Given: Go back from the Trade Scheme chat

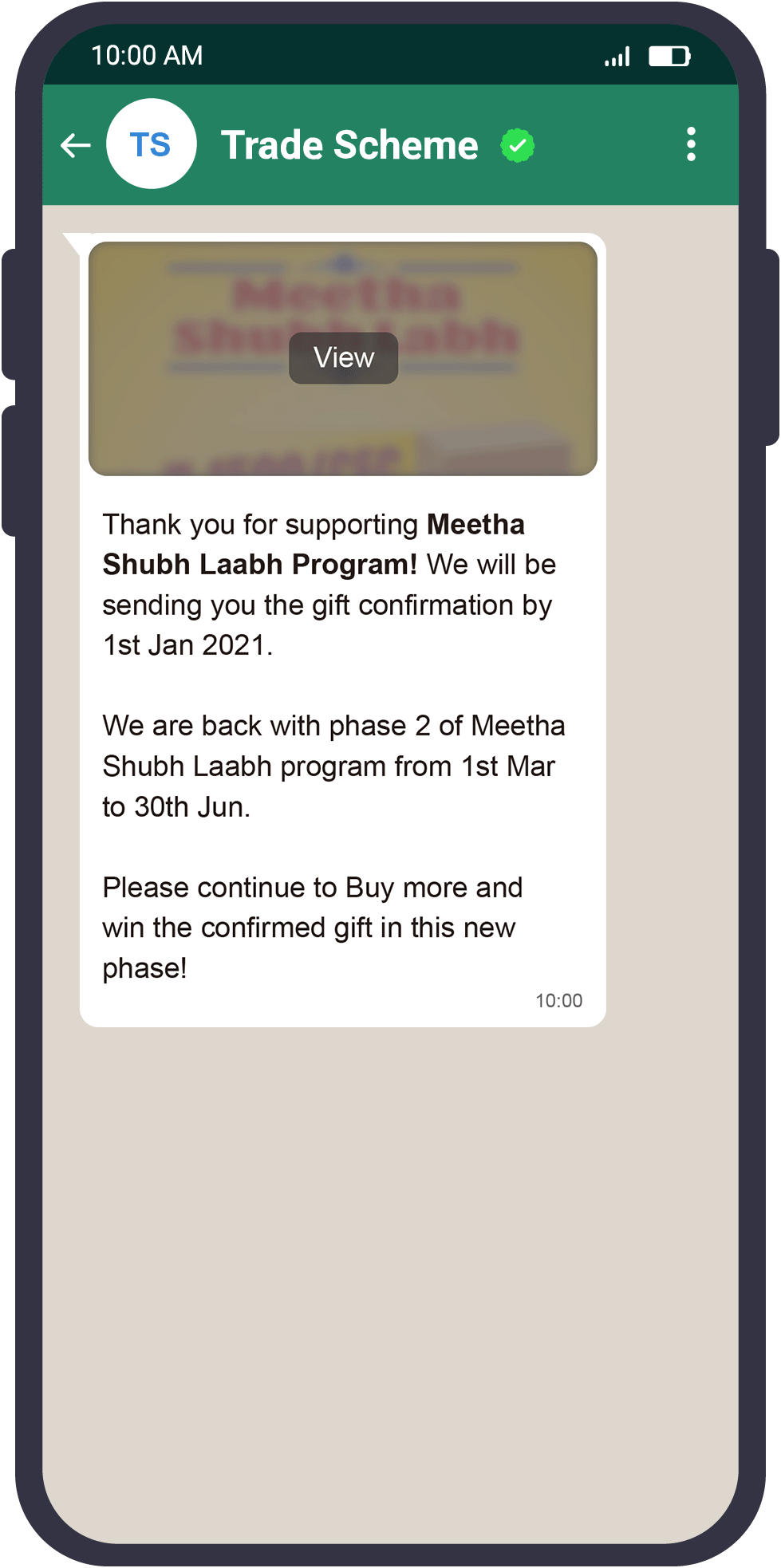Looking at the screenshot, I should [76, 145].
